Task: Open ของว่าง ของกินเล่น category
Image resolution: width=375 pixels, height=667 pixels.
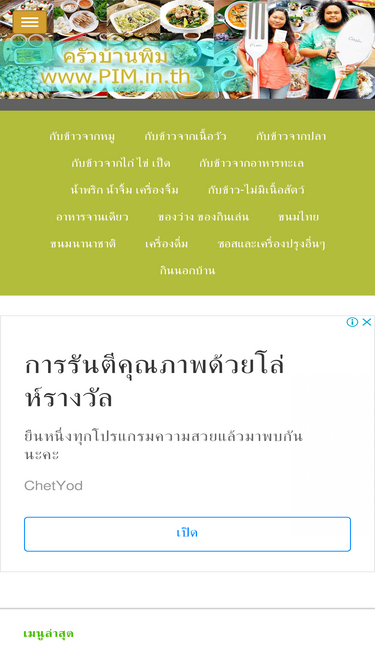Action: click(203, 217)
